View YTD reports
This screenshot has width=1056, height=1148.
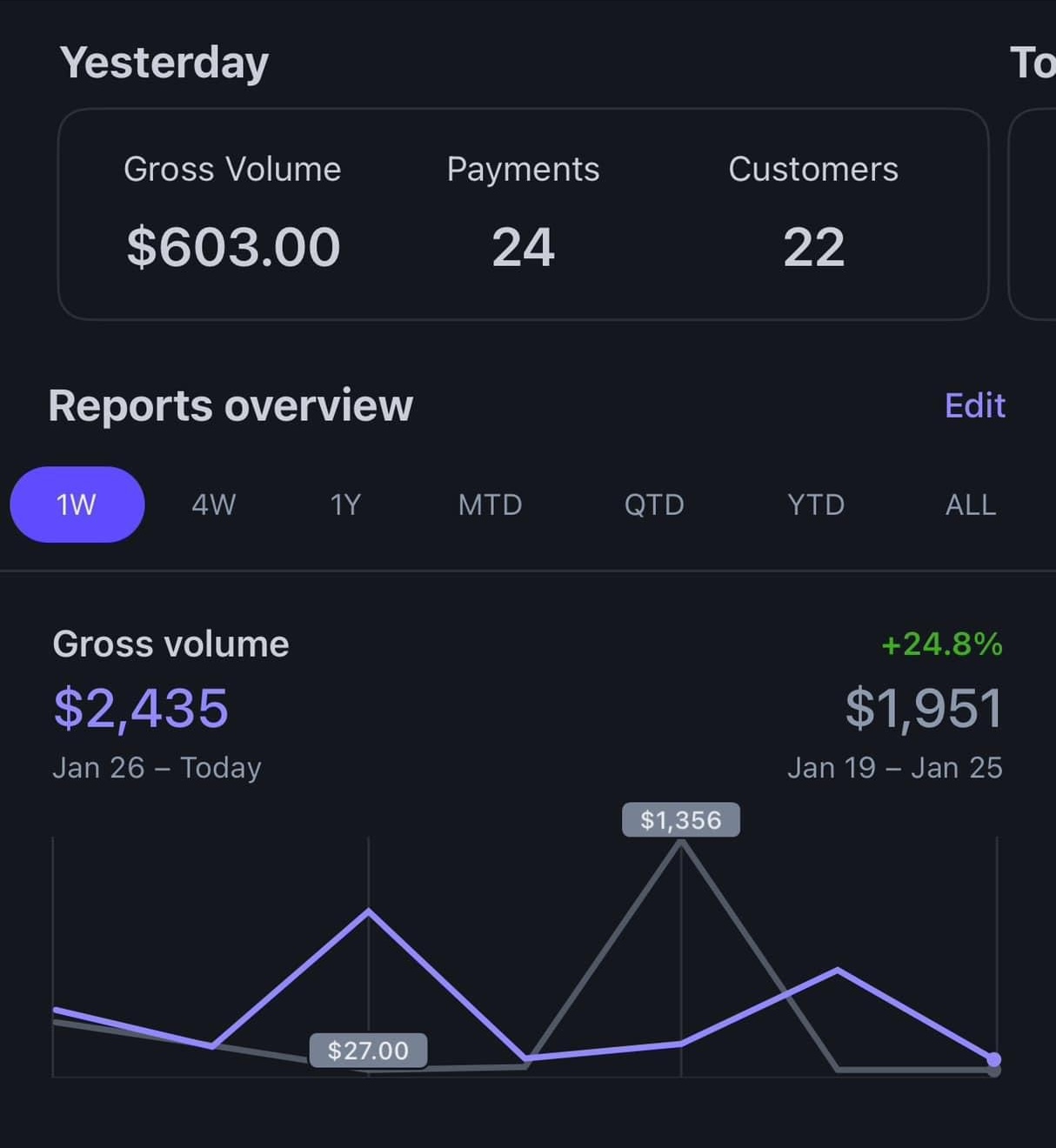(x=815, y=504)
